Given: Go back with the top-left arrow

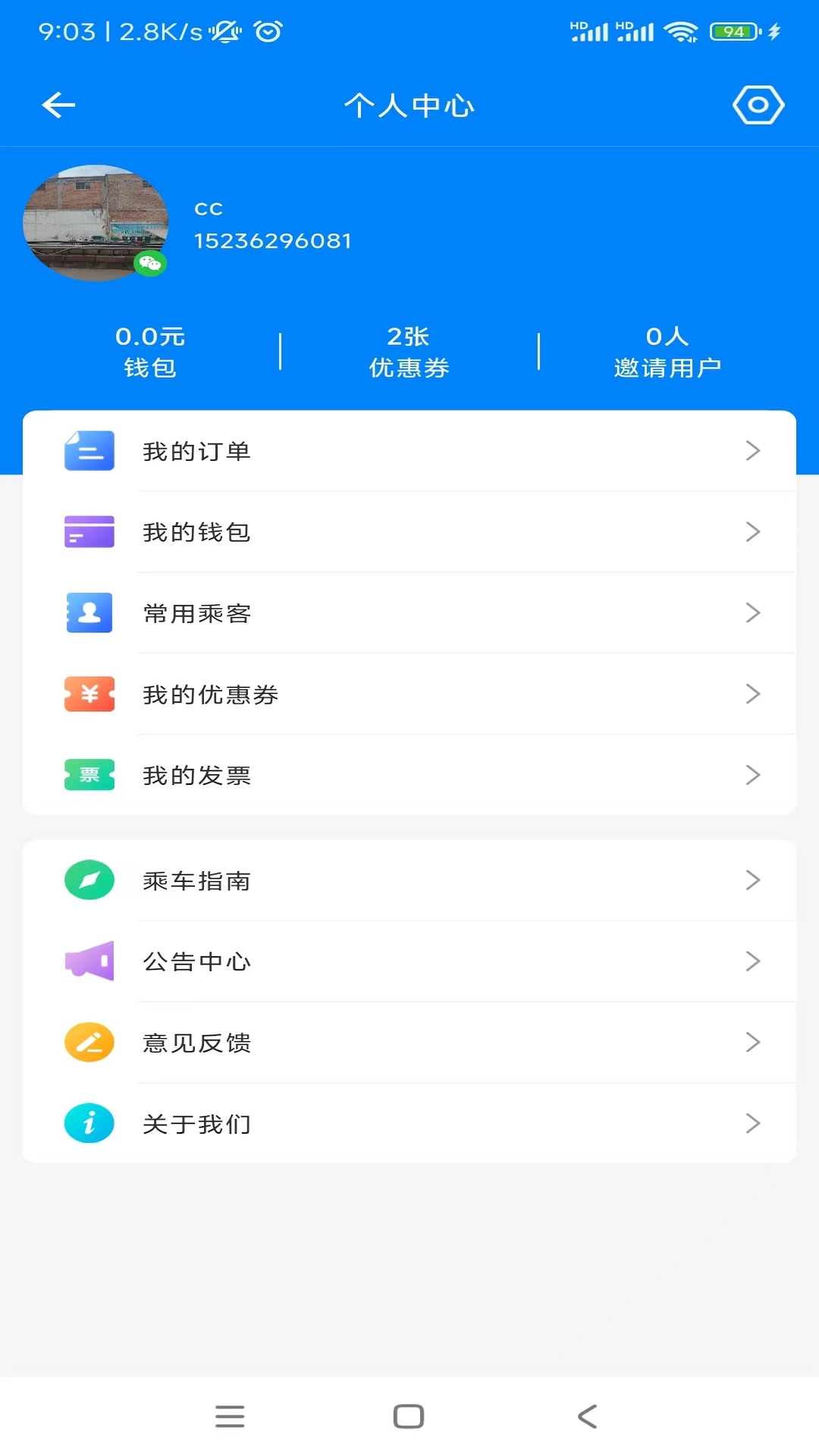Looking at the screenshot, I should click(x=58, y=105).
